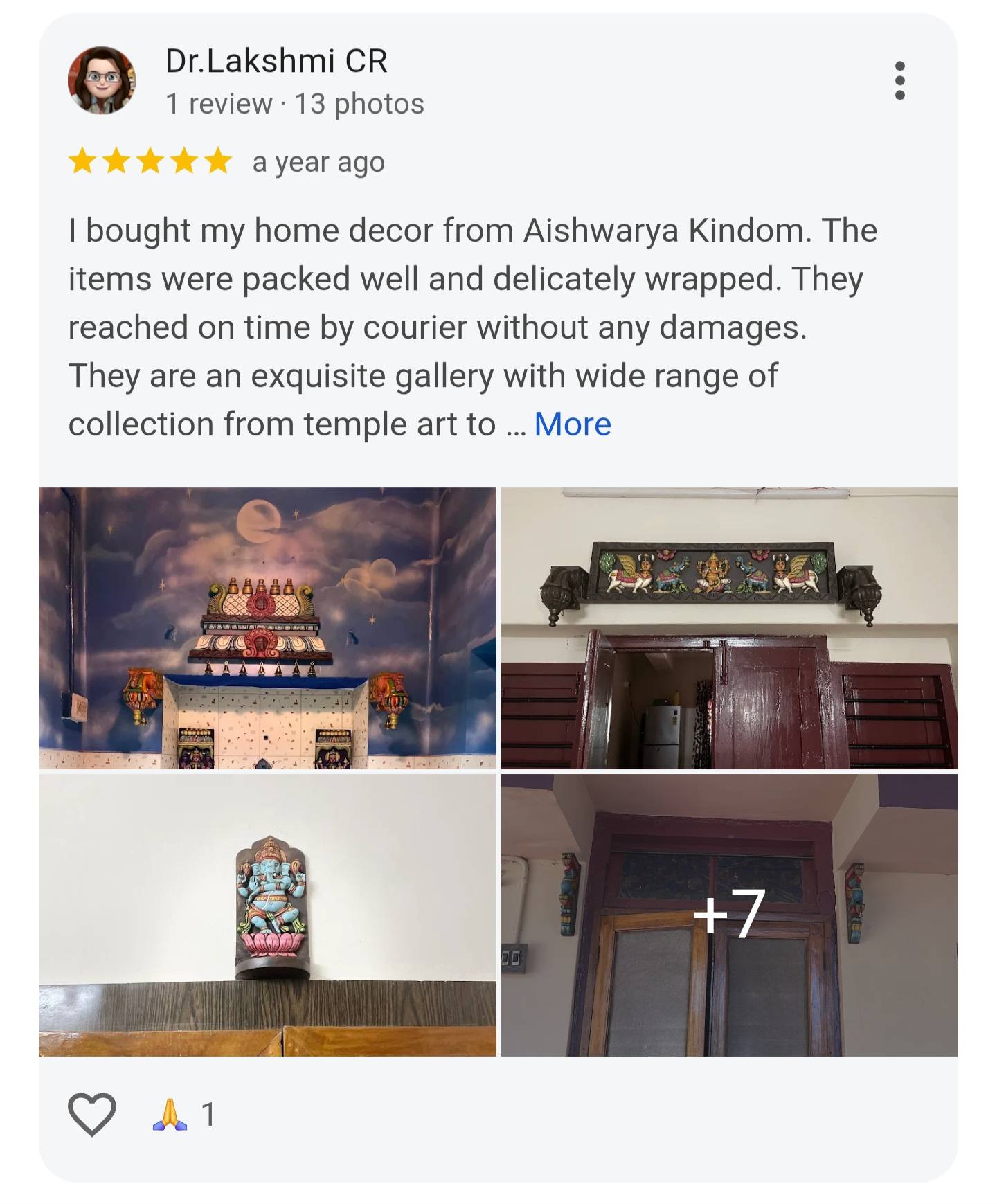View the carved panel above door photo

(x=729, y=628)
